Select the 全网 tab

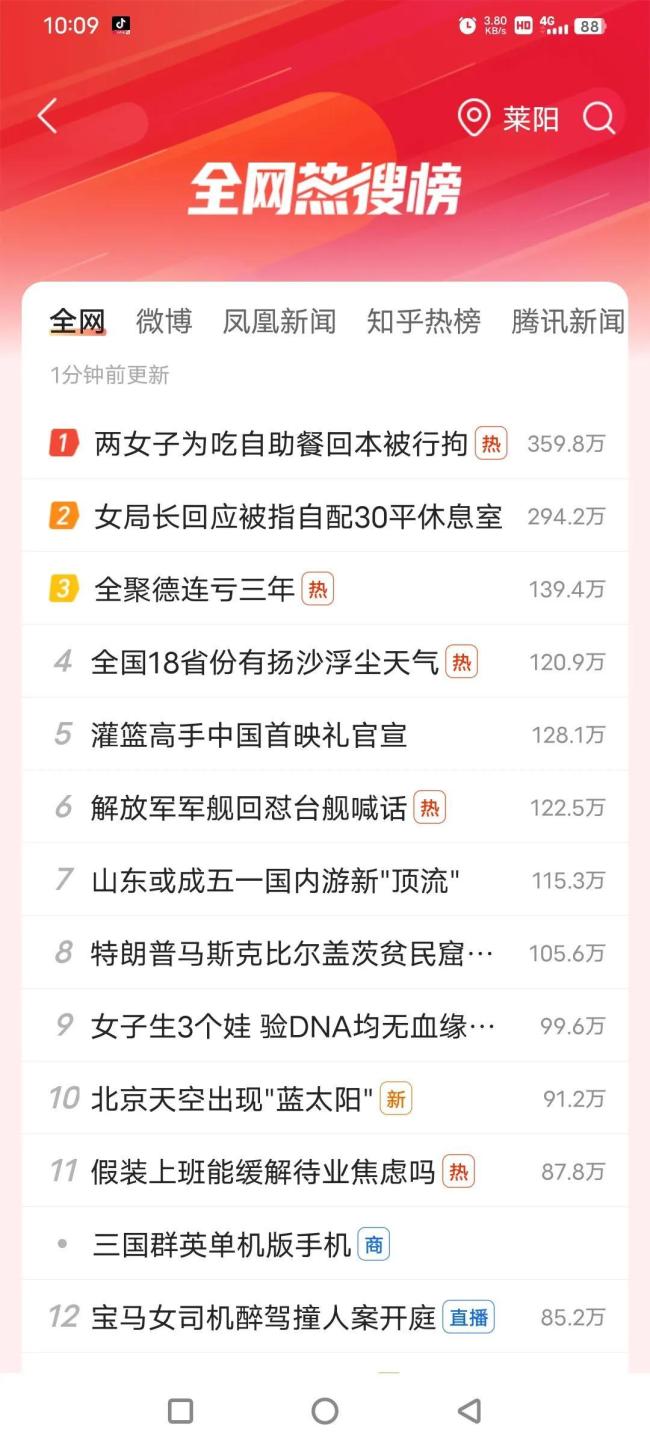click(78, 321)
